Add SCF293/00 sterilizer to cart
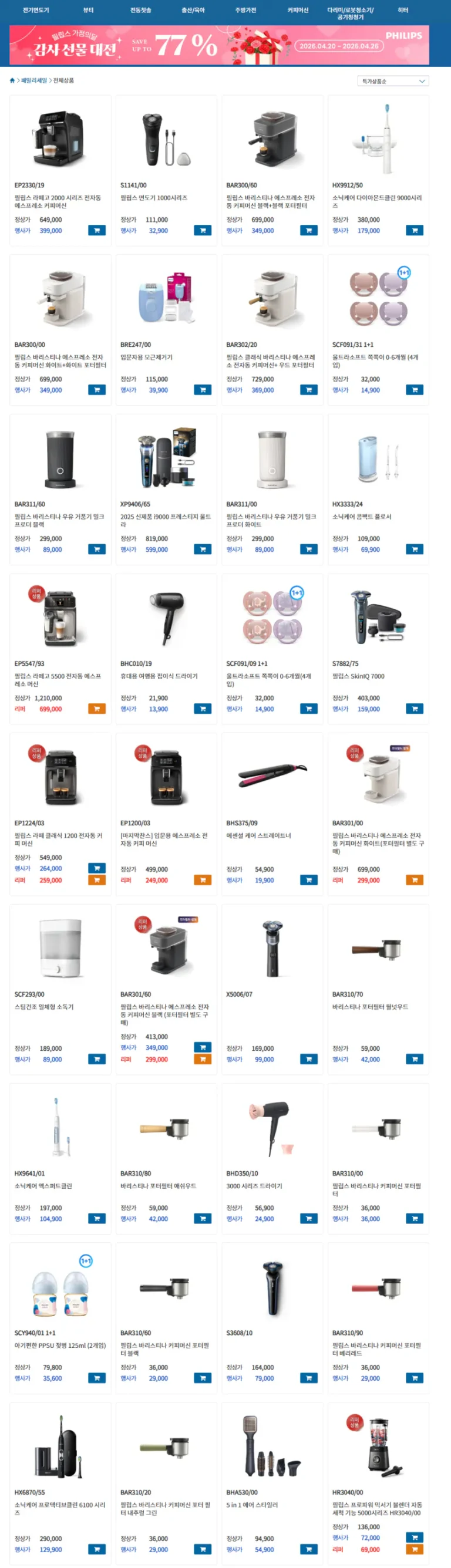The width and height of the screenshot is (451, 1568). click(97, 1059)
